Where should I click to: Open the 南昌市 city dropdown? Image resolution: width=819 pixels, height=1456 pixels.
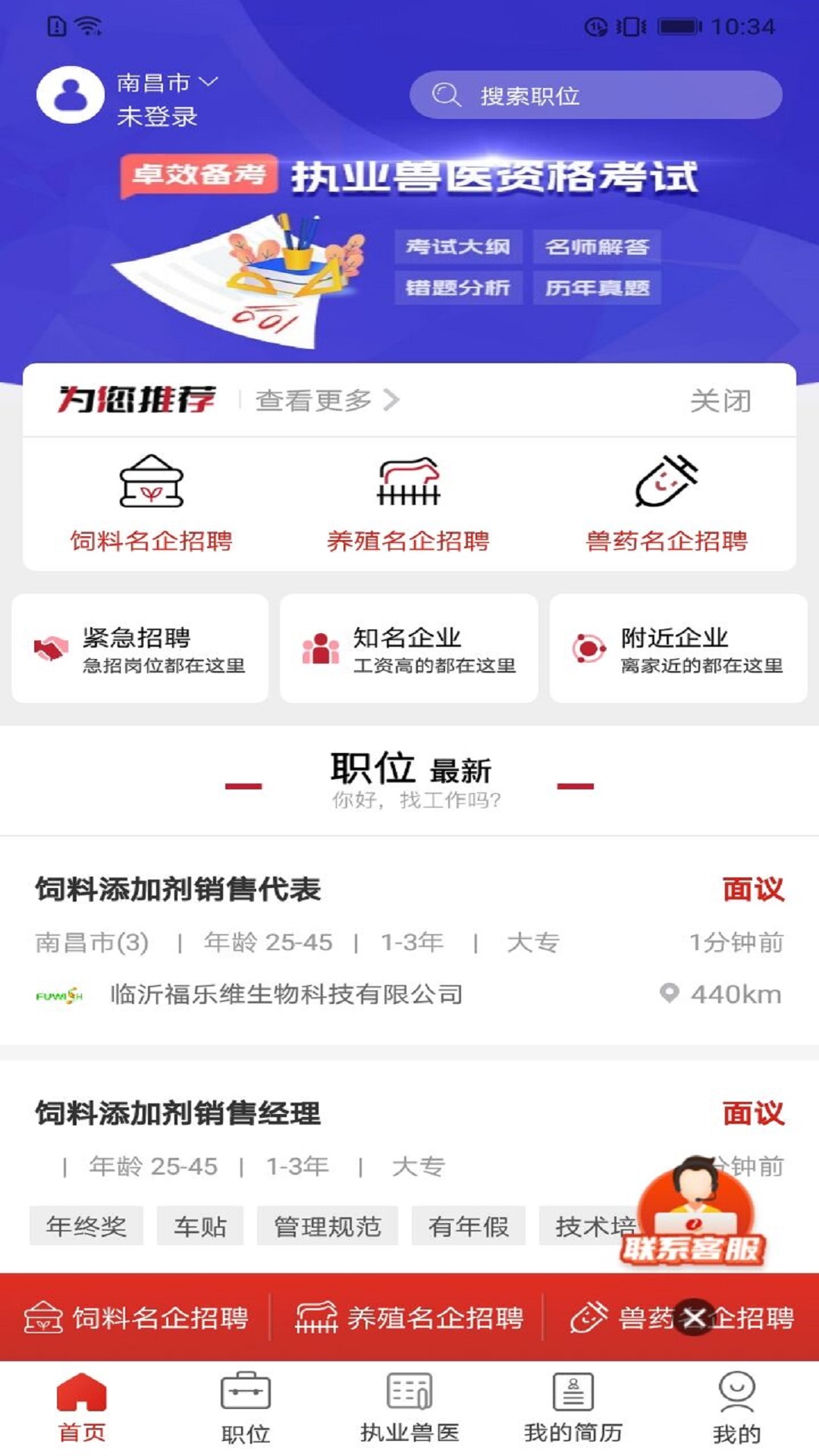click(167, 82)
